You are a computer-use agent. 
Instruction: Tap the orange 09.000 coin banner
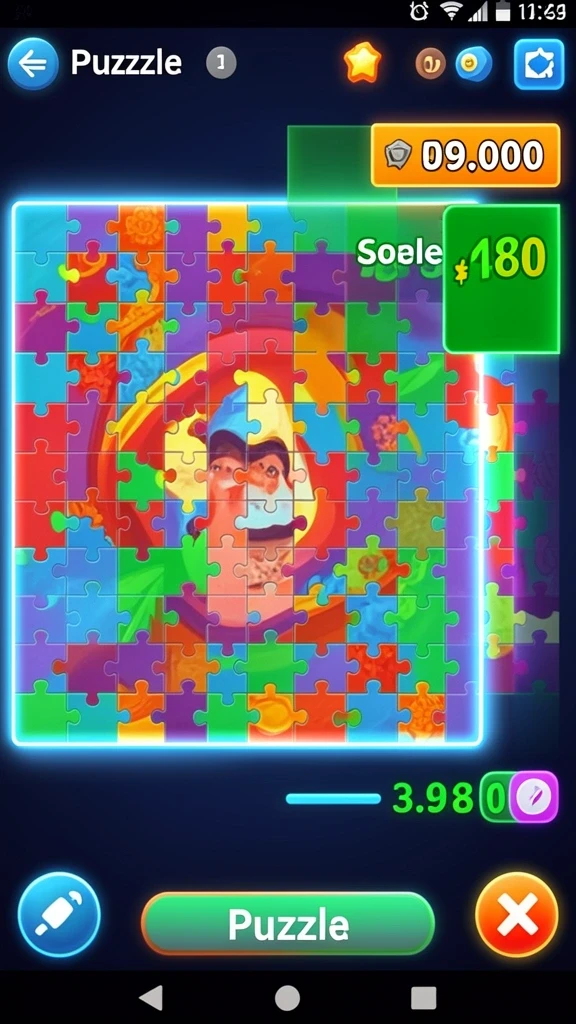tap(466, 155)
